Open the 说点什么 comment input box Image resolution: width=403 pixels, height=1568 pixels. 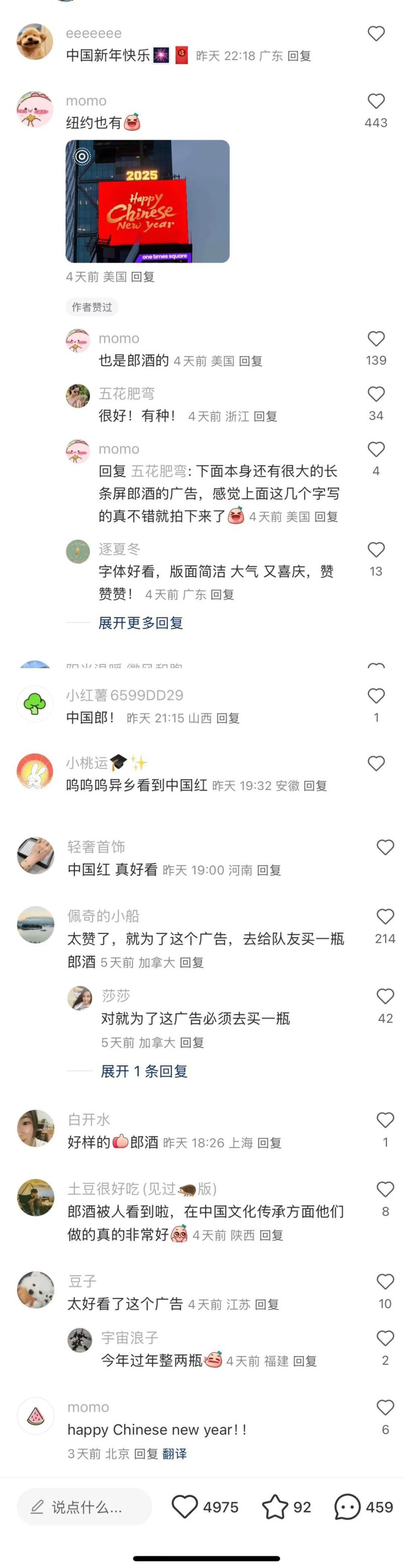84,1507
